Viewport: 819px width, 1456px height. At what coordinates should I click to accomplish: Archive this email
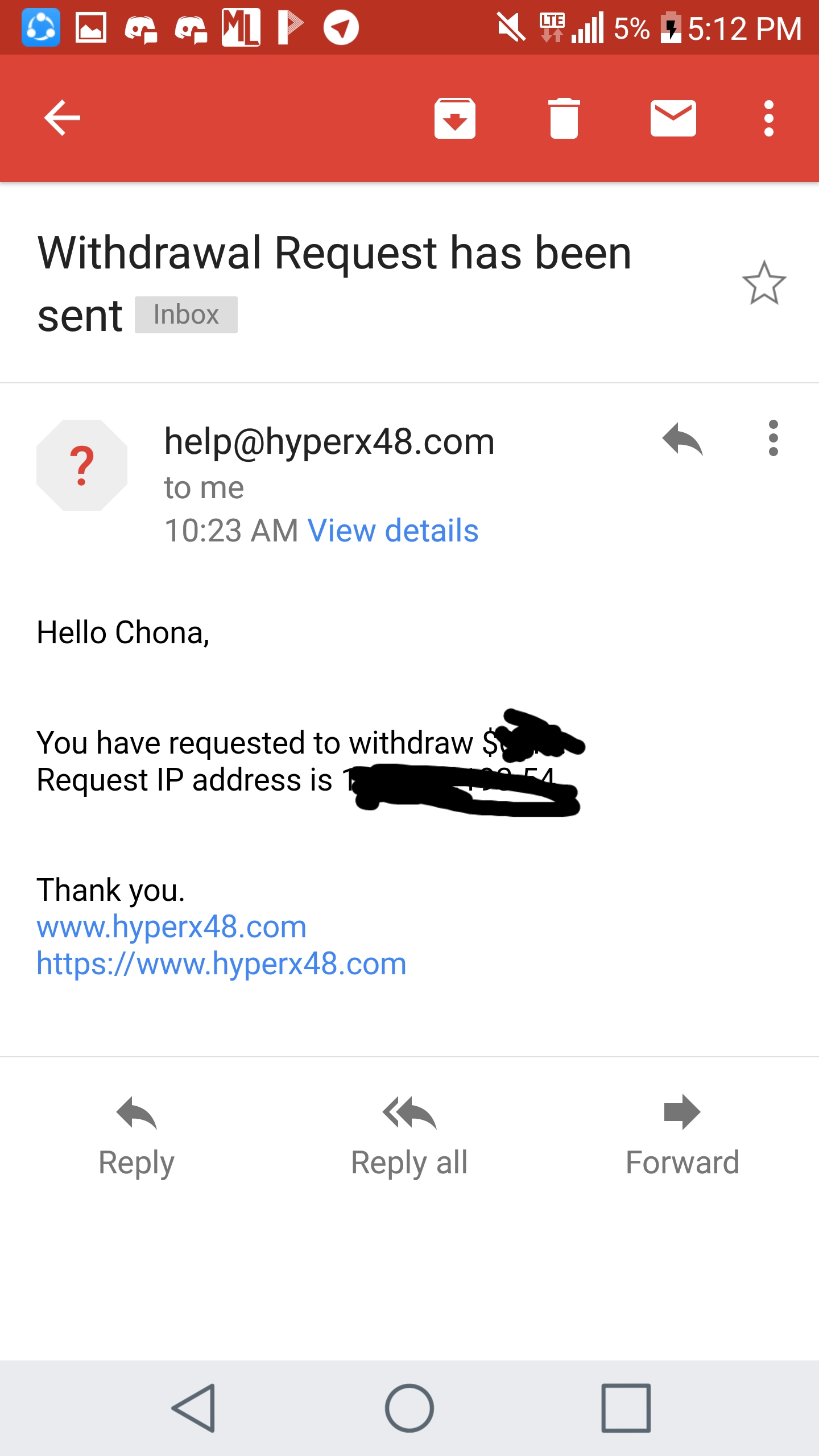point(454,118)
